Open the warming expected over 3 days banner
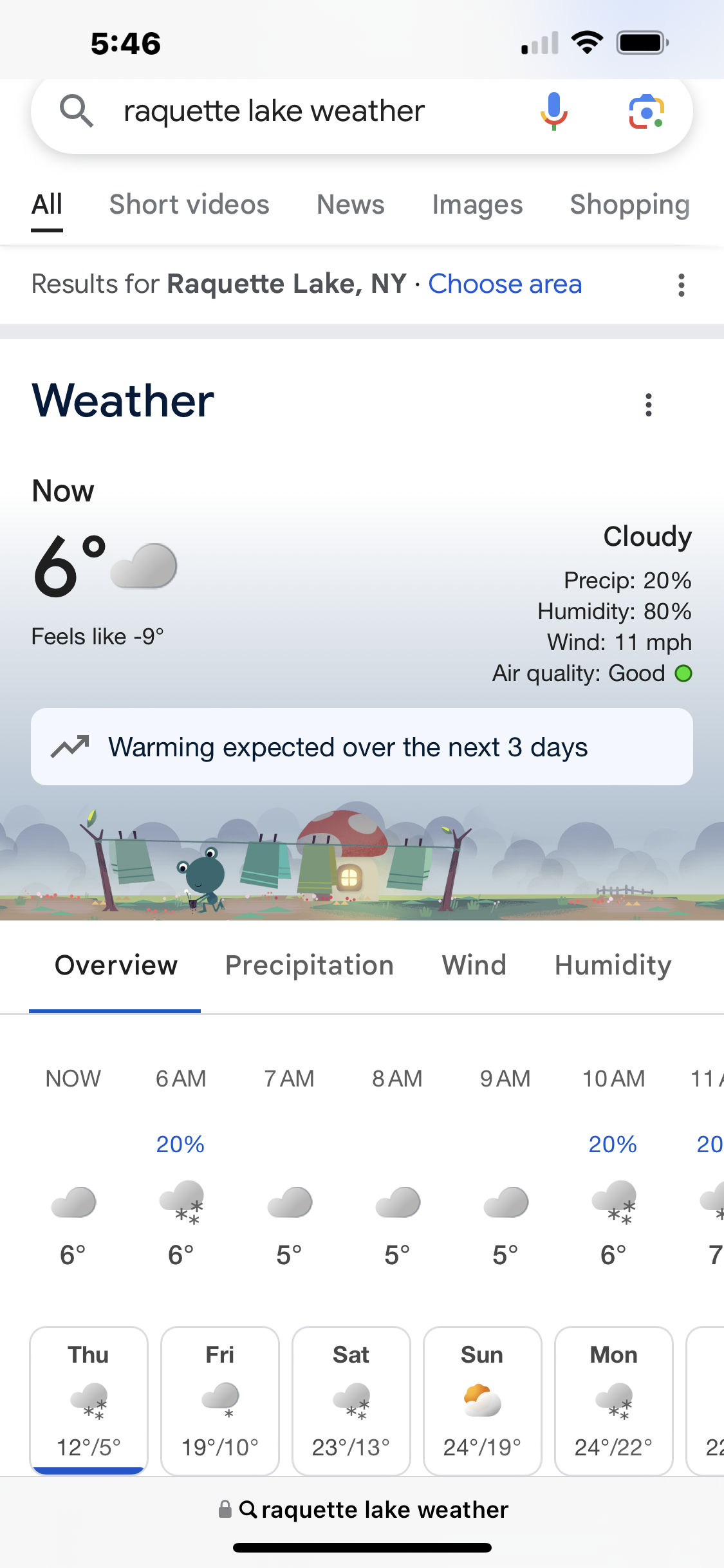Image resolution: width=724 pixels, height=1568 pixels. (x=362, y=747)
